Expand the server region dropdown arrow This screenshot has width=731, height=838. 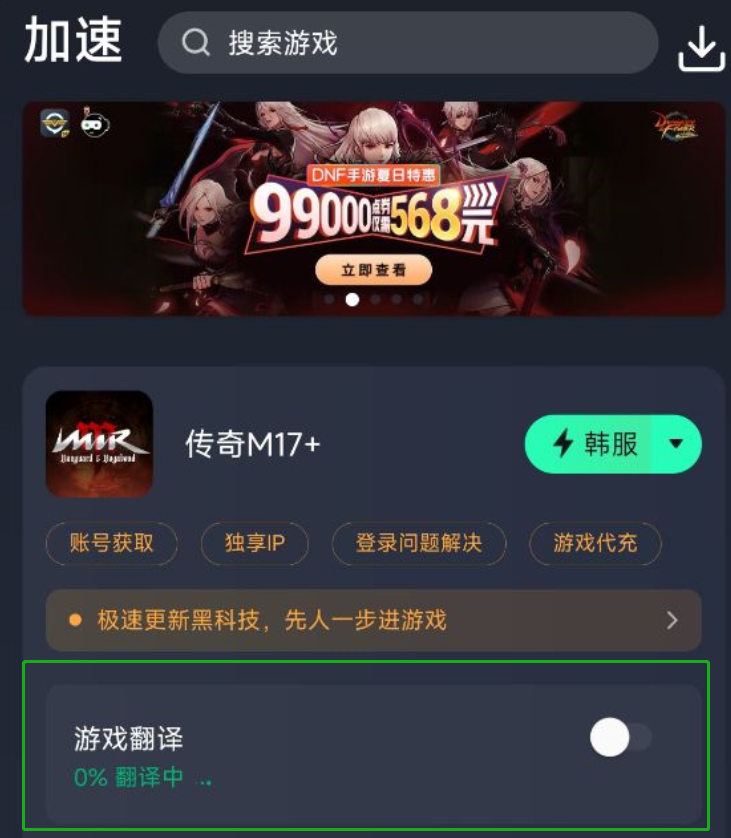coord(677,443)
